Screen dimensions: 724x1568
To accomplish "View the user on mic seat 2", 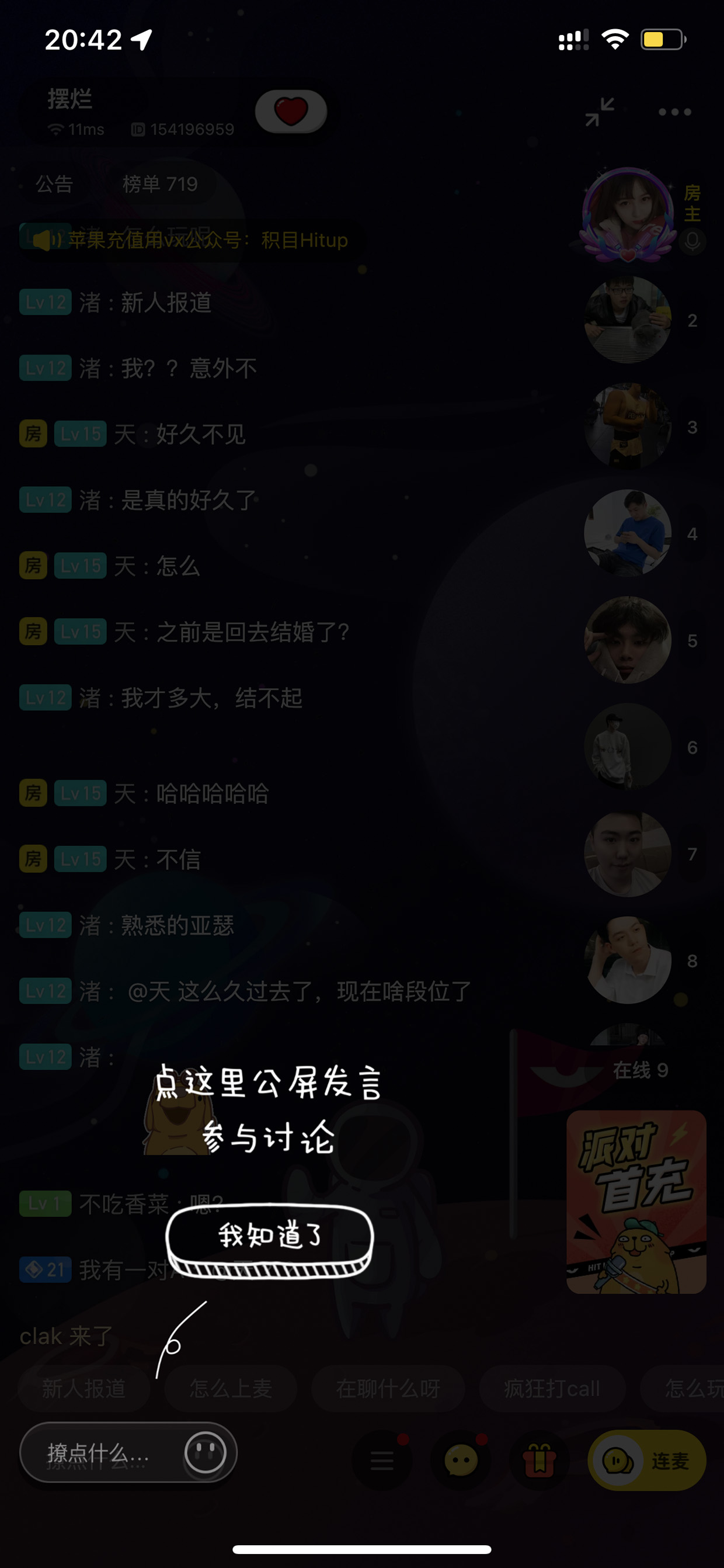I will point(628,320).
